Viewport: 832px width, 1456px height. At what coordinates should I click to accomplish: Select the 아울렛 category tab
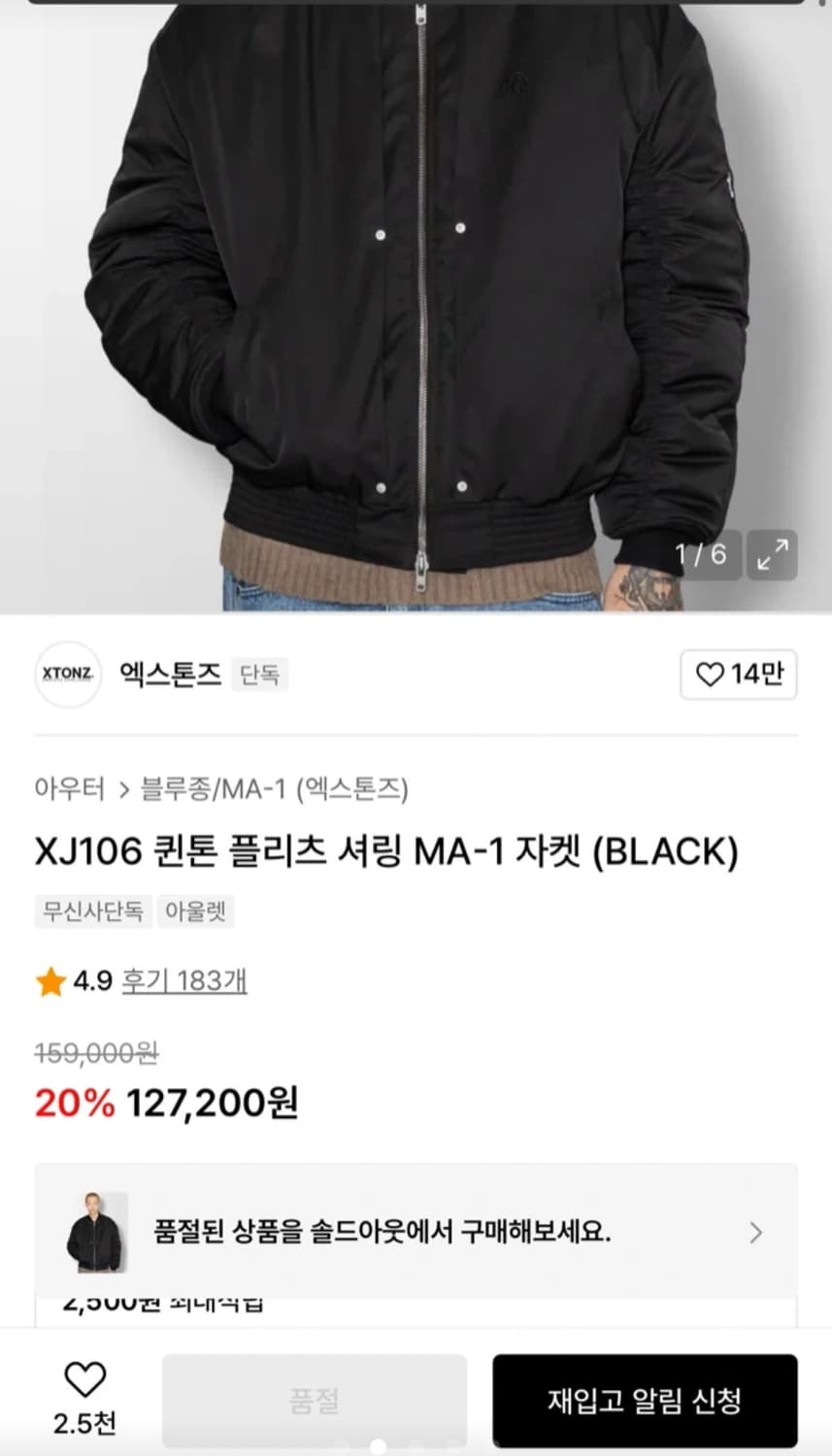(x=195, y=911)
